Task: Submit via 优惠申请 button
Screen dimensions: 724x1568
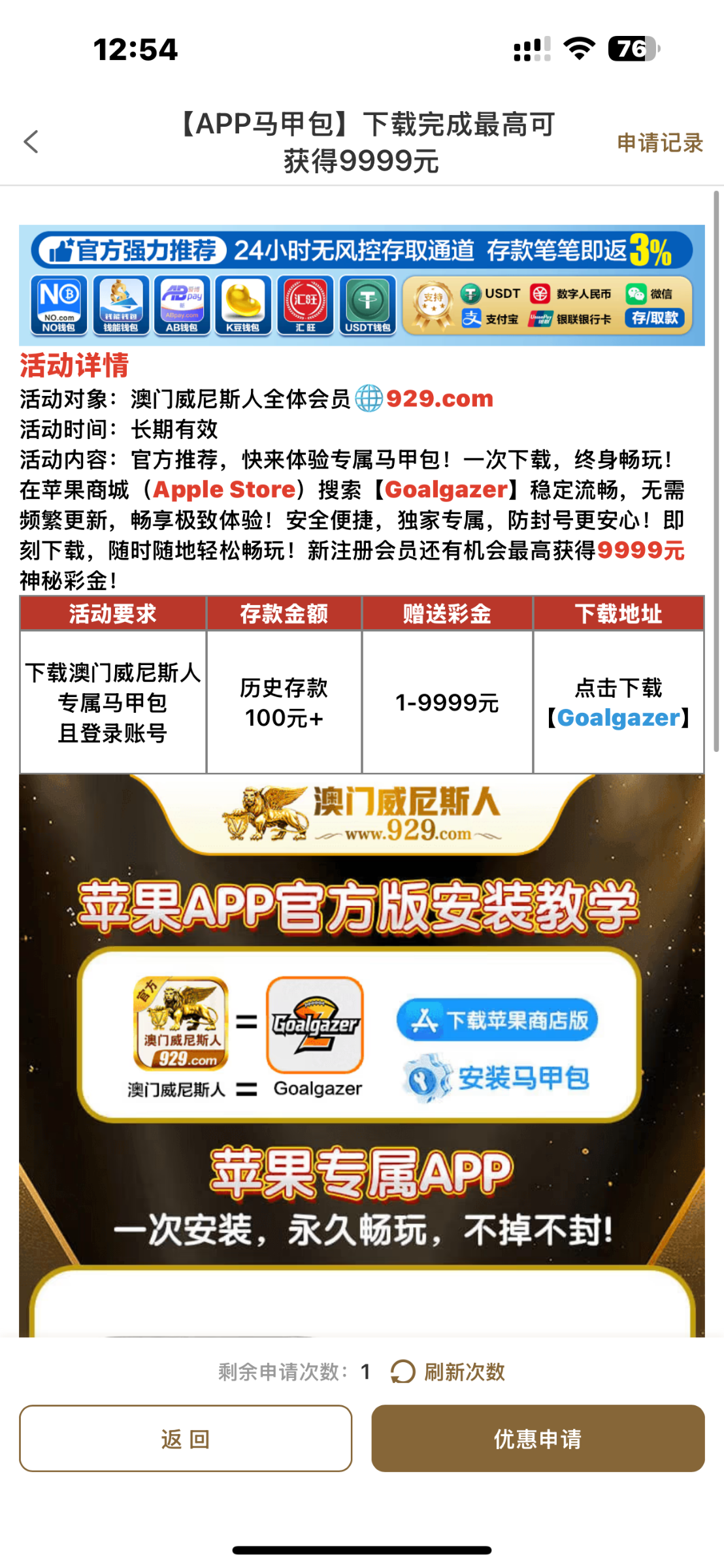Action: pyautogui.click(x=537, y=1439)
